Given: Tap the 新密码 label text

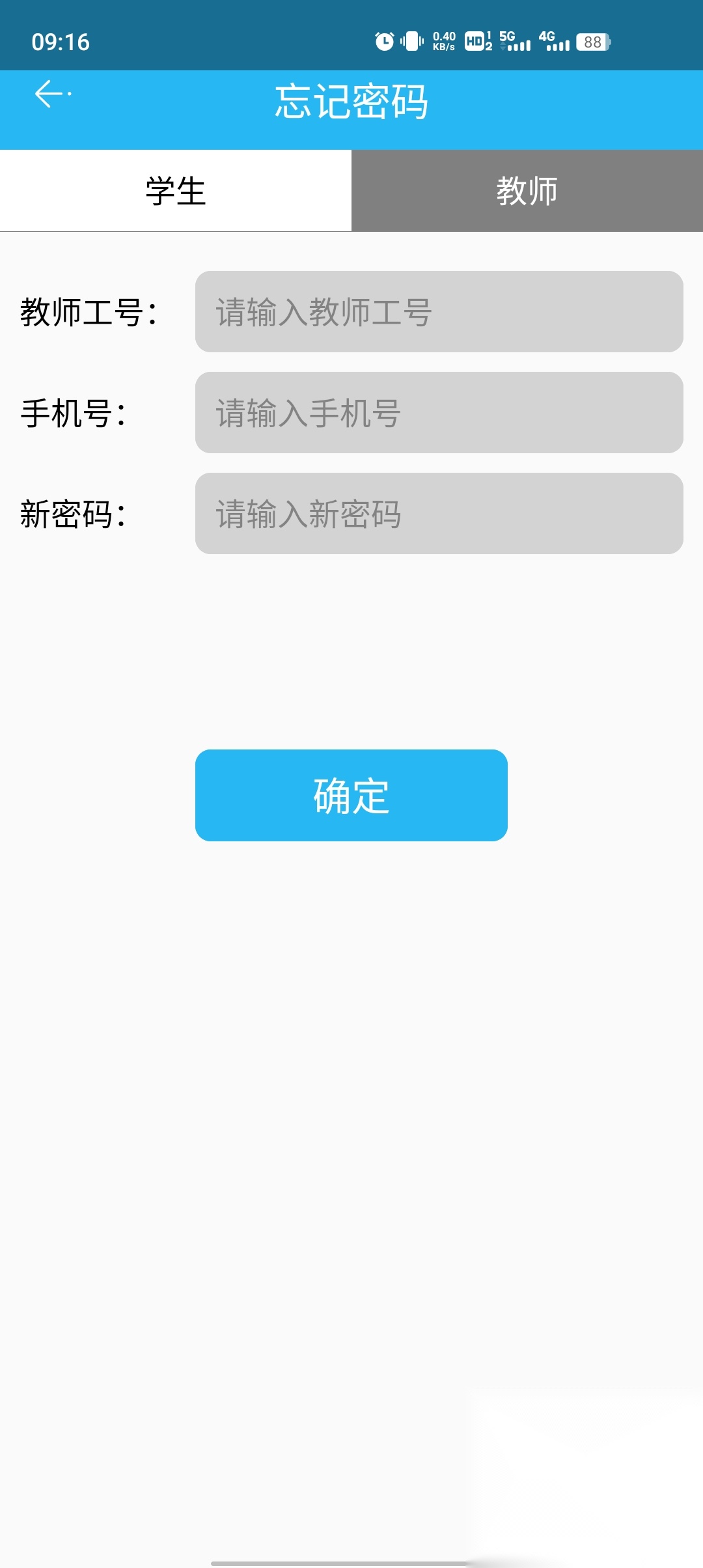Looking at the screenshot, I should pos(75,514).
